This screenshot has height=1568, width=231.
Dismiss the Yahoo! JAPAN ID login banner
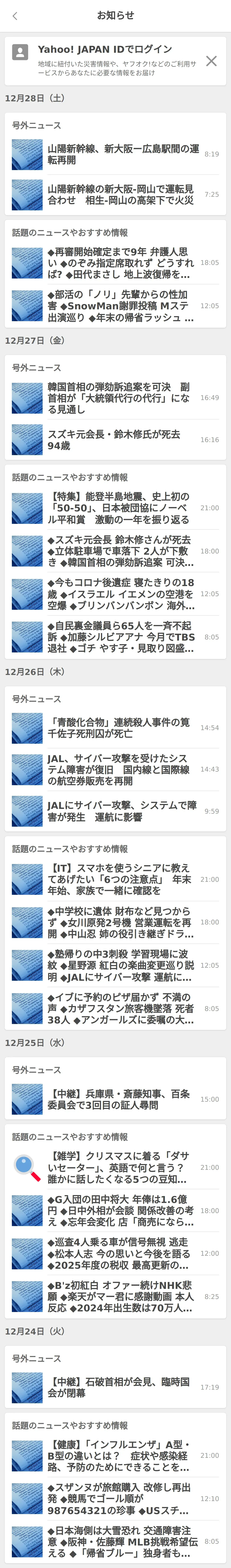[x=211, y=61]
